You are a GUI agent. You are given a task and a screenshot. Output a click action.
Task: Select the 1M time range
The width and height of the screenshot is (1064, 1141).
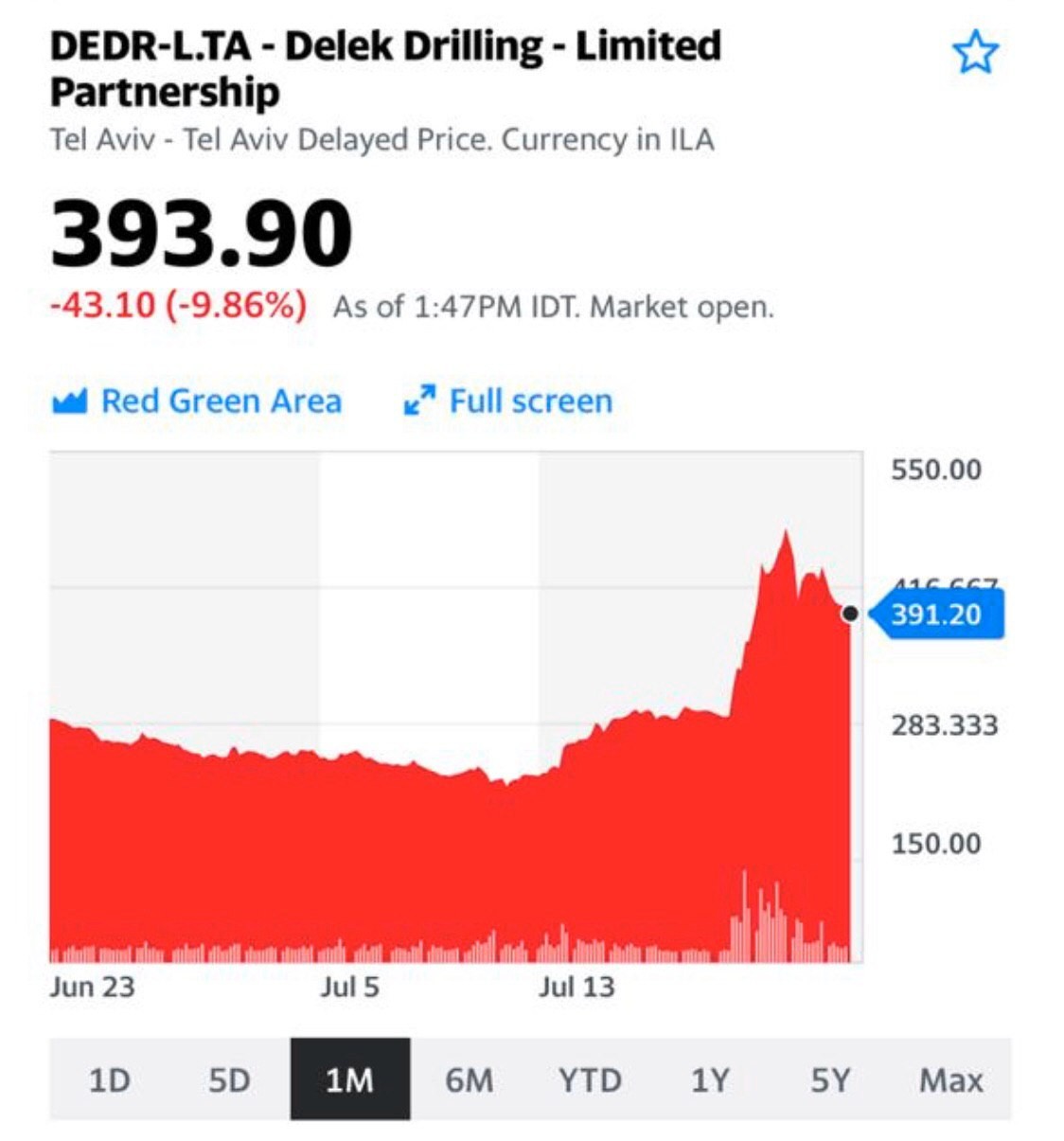coord(349,1079)
